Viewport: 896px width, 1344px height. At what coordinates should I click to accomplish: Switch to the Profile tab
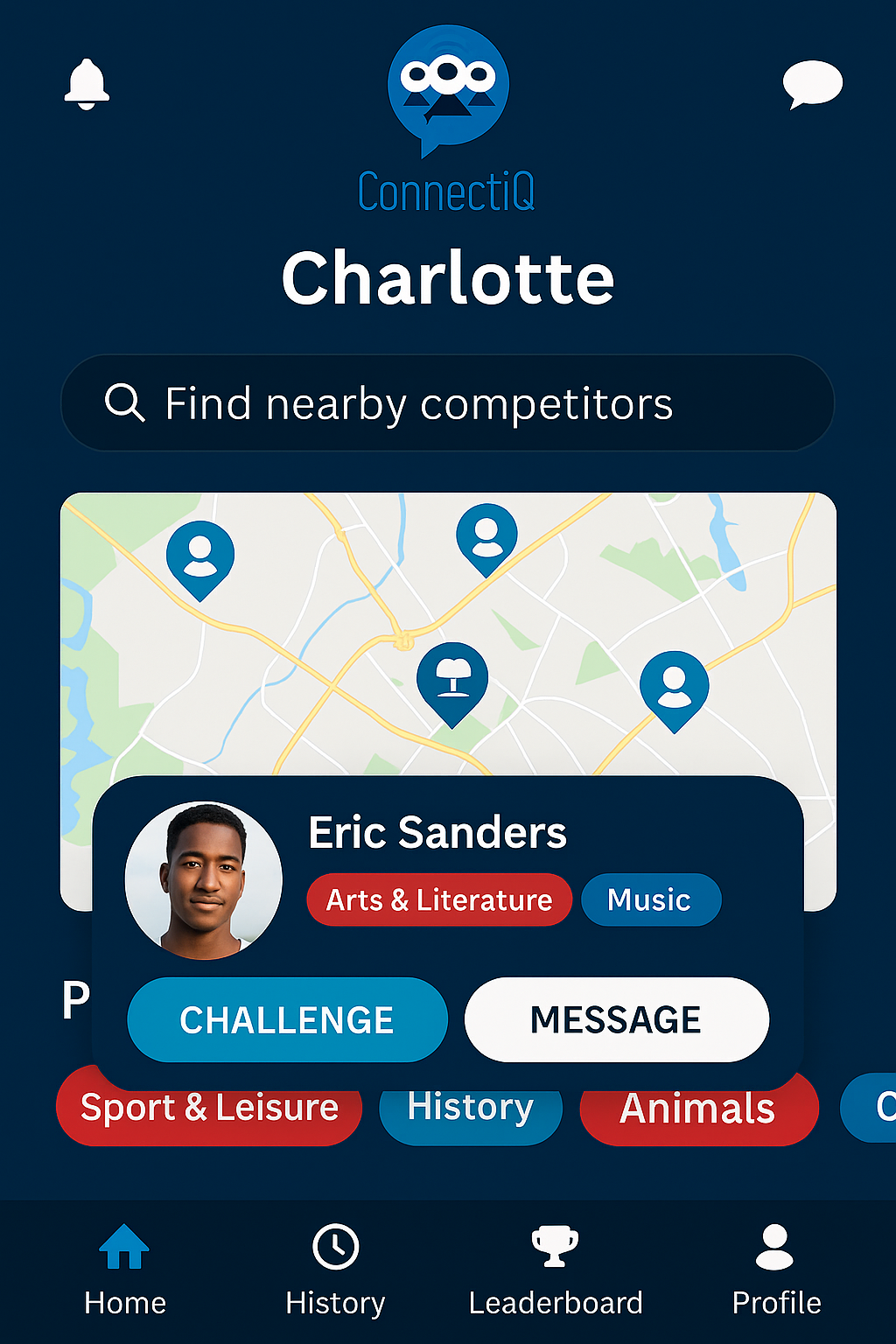click(x=775, y=1269)
